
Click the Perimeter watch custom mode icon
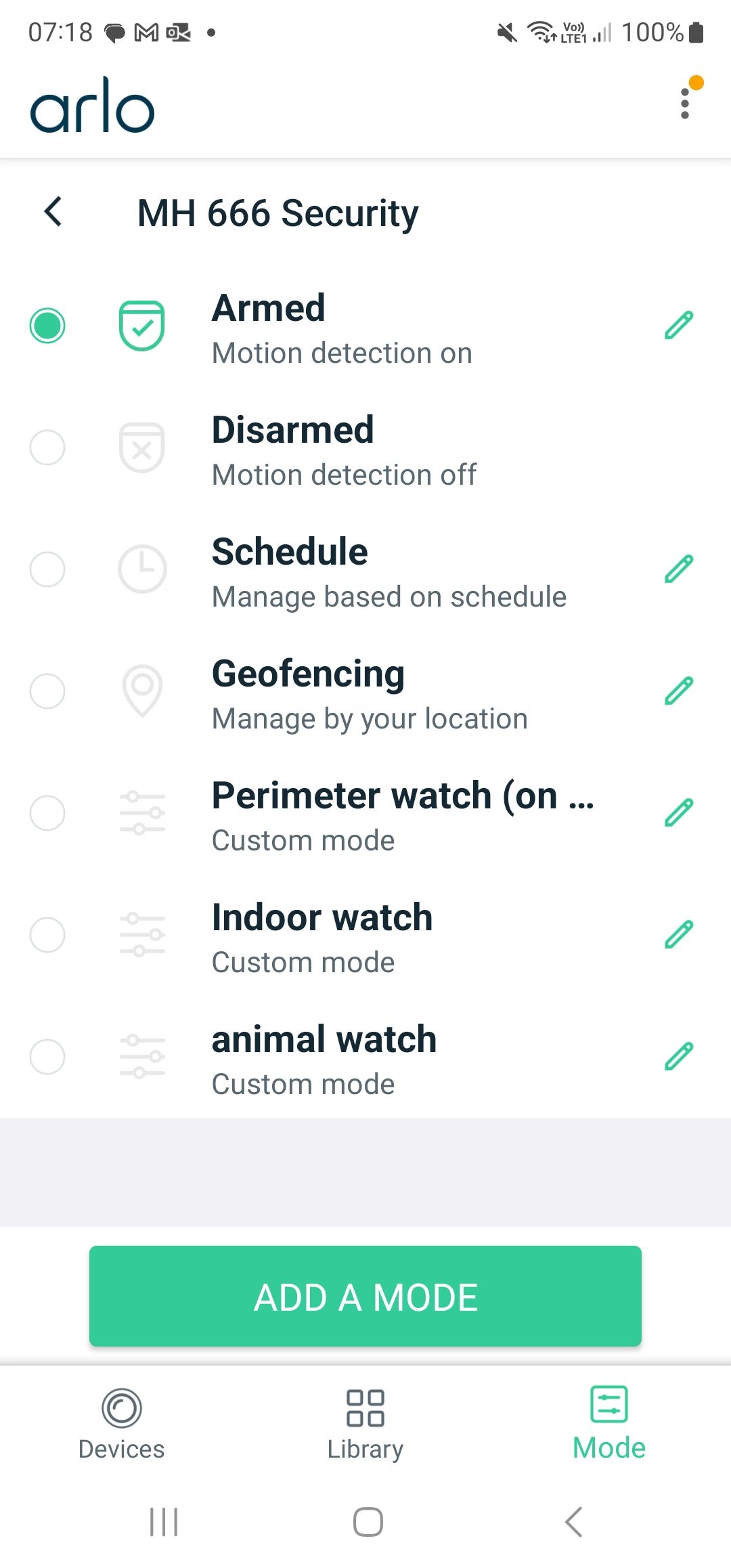click(143, 813)
